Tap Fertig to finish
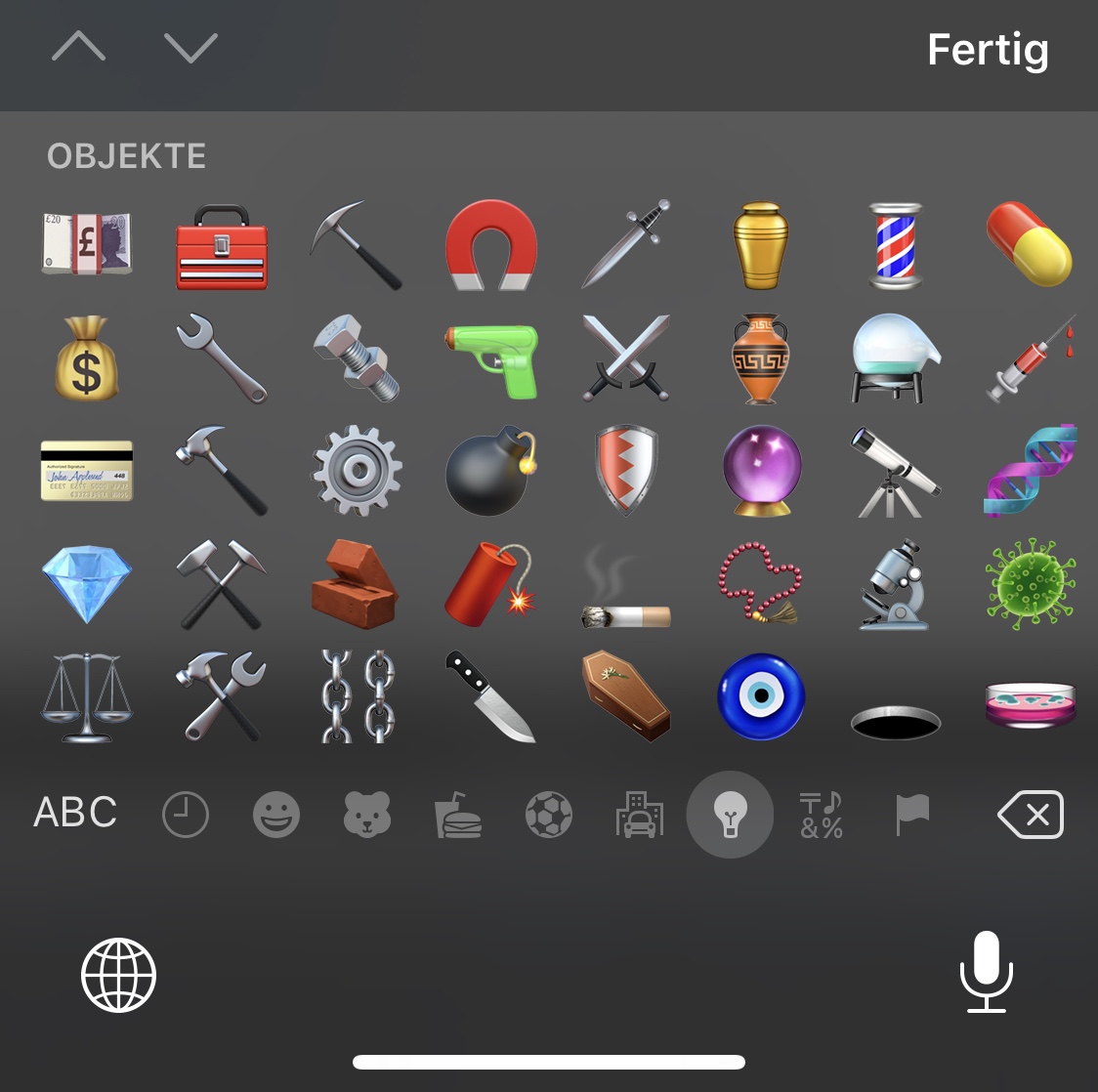The image size is (1098, 1092). coord(987,51)
